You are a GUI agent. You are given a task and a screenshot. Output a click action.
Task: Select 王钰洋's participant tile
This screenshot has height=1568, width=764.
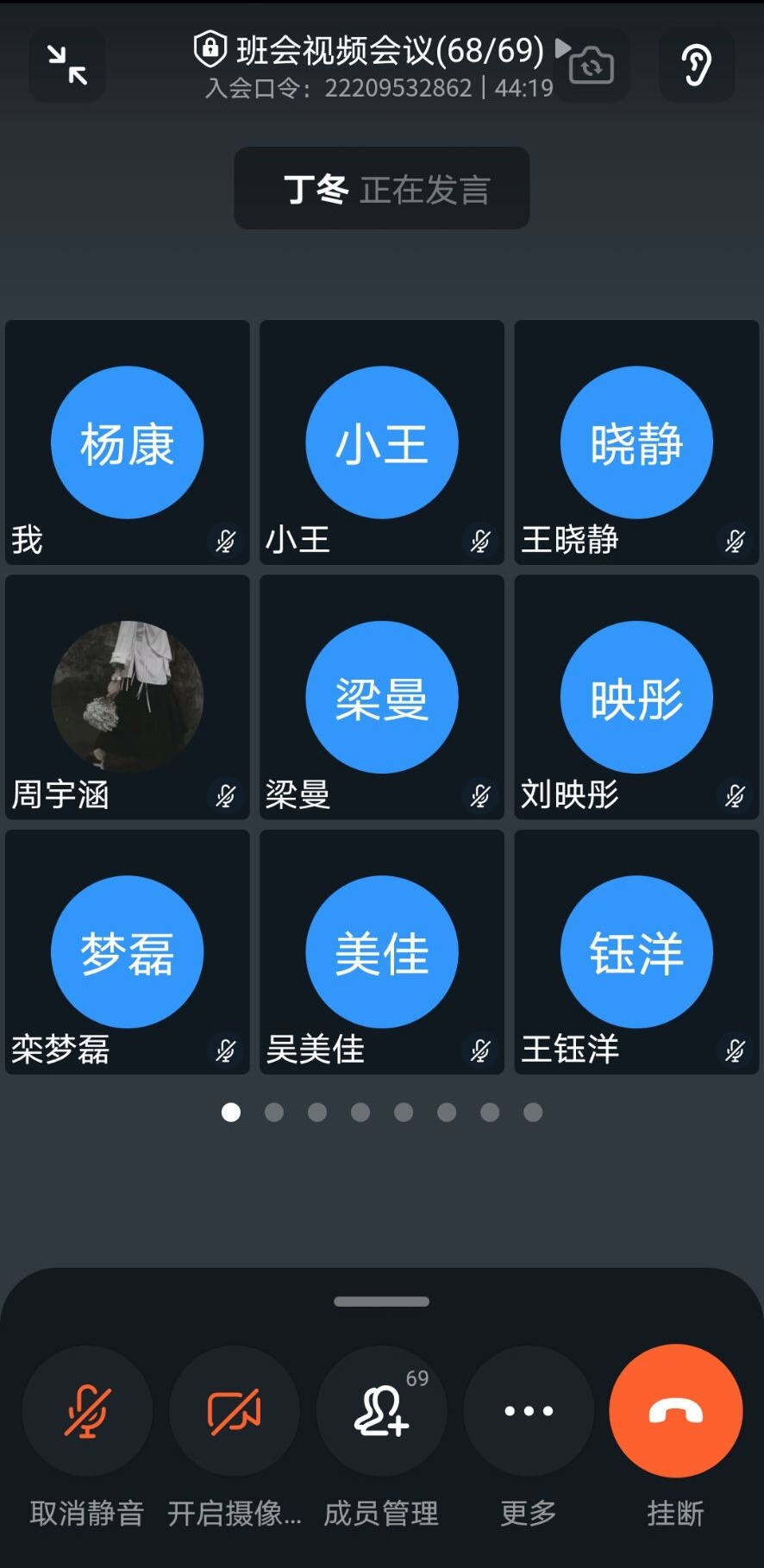(636, 951)
